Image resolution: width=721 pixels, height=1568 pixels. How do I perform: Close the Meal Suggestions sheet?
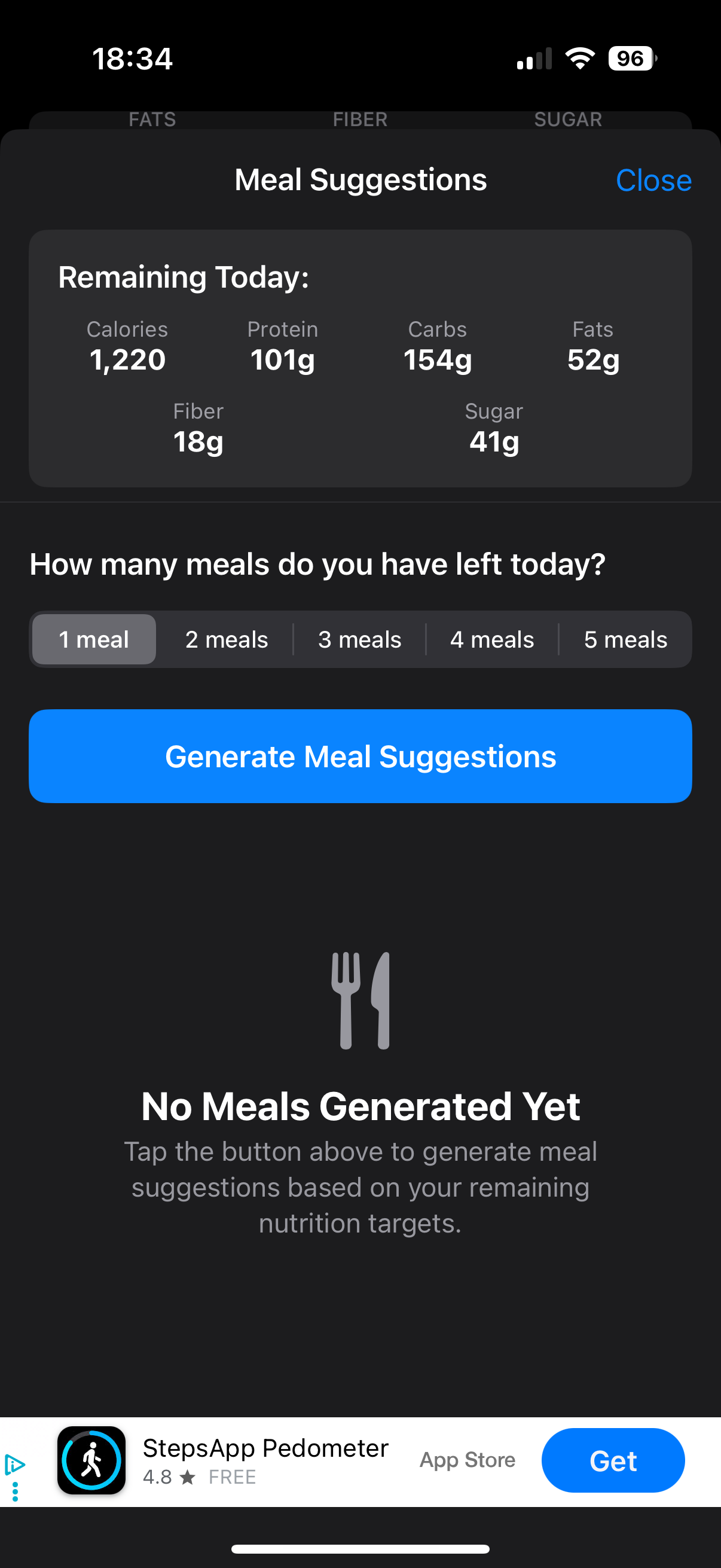(653, 180)
